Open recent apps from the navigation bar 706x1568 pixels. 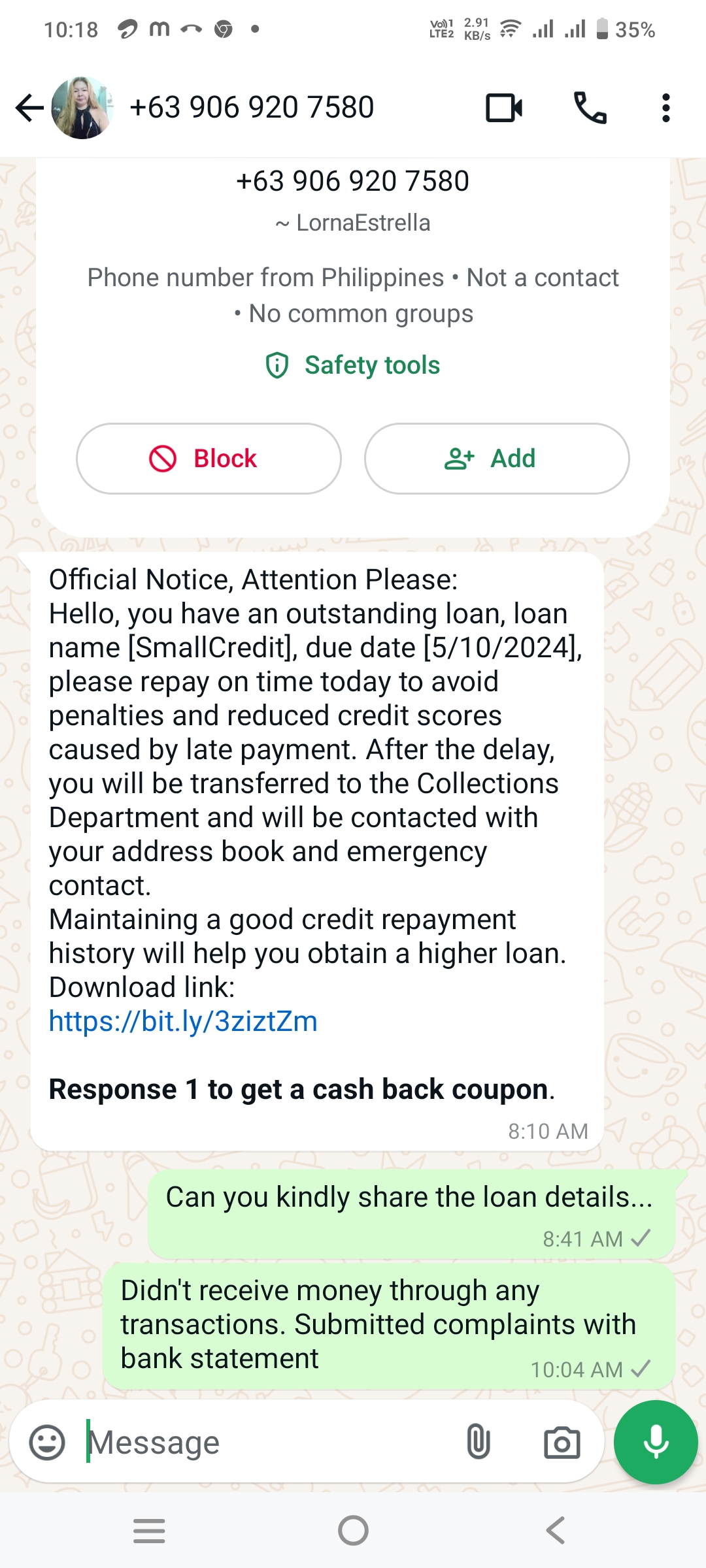click(149, 1530)
